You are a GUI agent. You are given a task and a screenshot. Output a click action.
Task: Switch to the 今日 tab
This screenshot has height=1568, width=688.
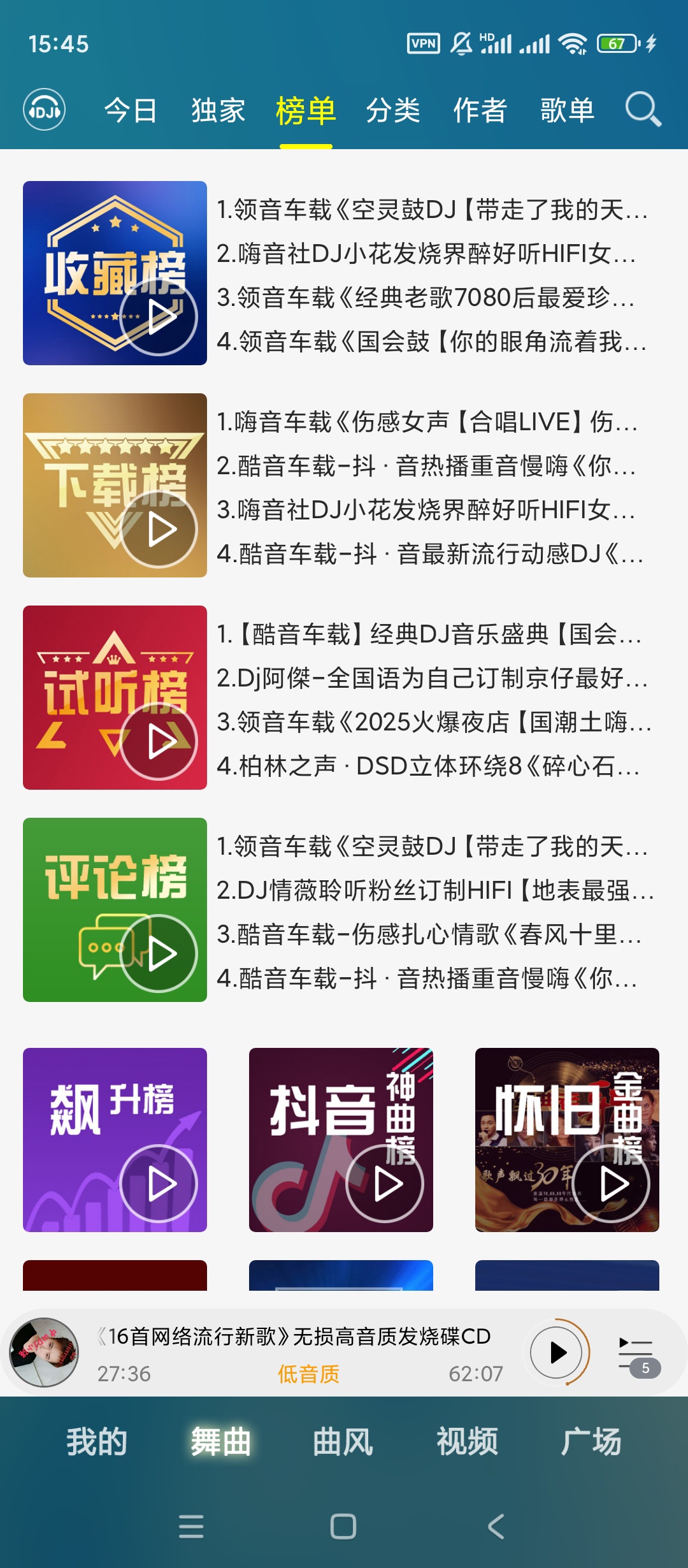131,110
